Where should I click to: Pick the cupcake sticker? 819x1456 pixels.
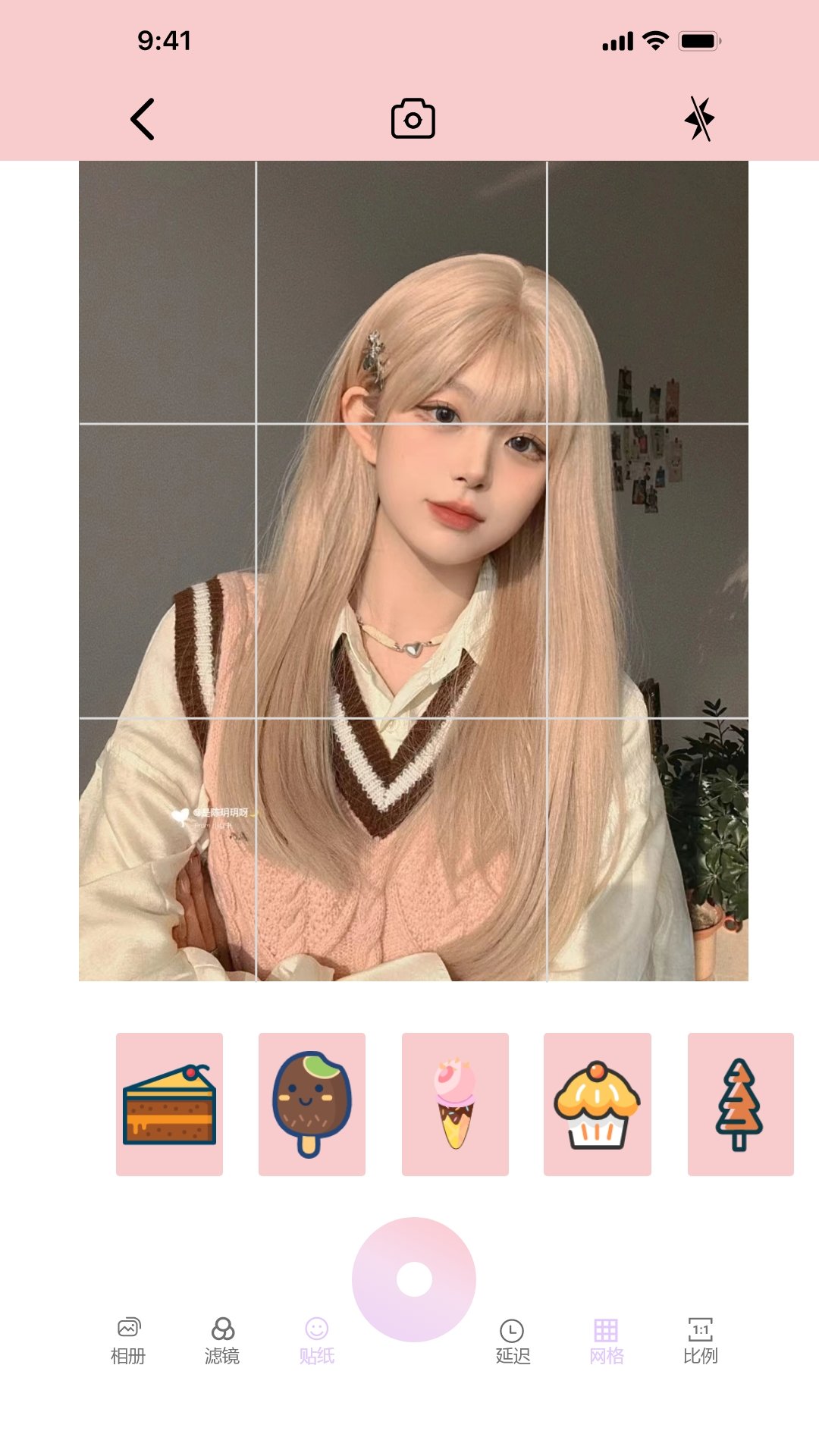pyautogui.click(x=598, y=1104)
